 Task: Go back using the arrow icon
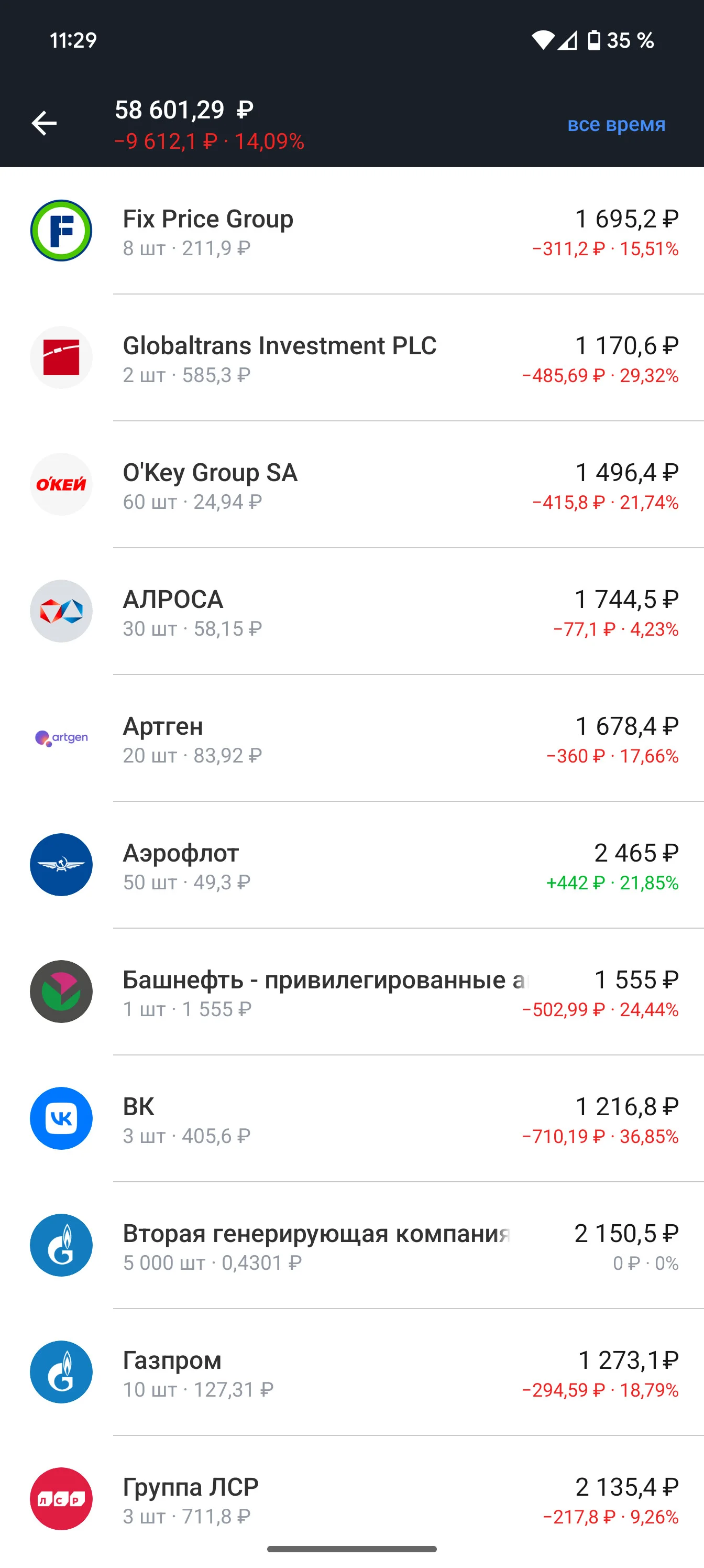pyautogui.click(x=44, y=124)
